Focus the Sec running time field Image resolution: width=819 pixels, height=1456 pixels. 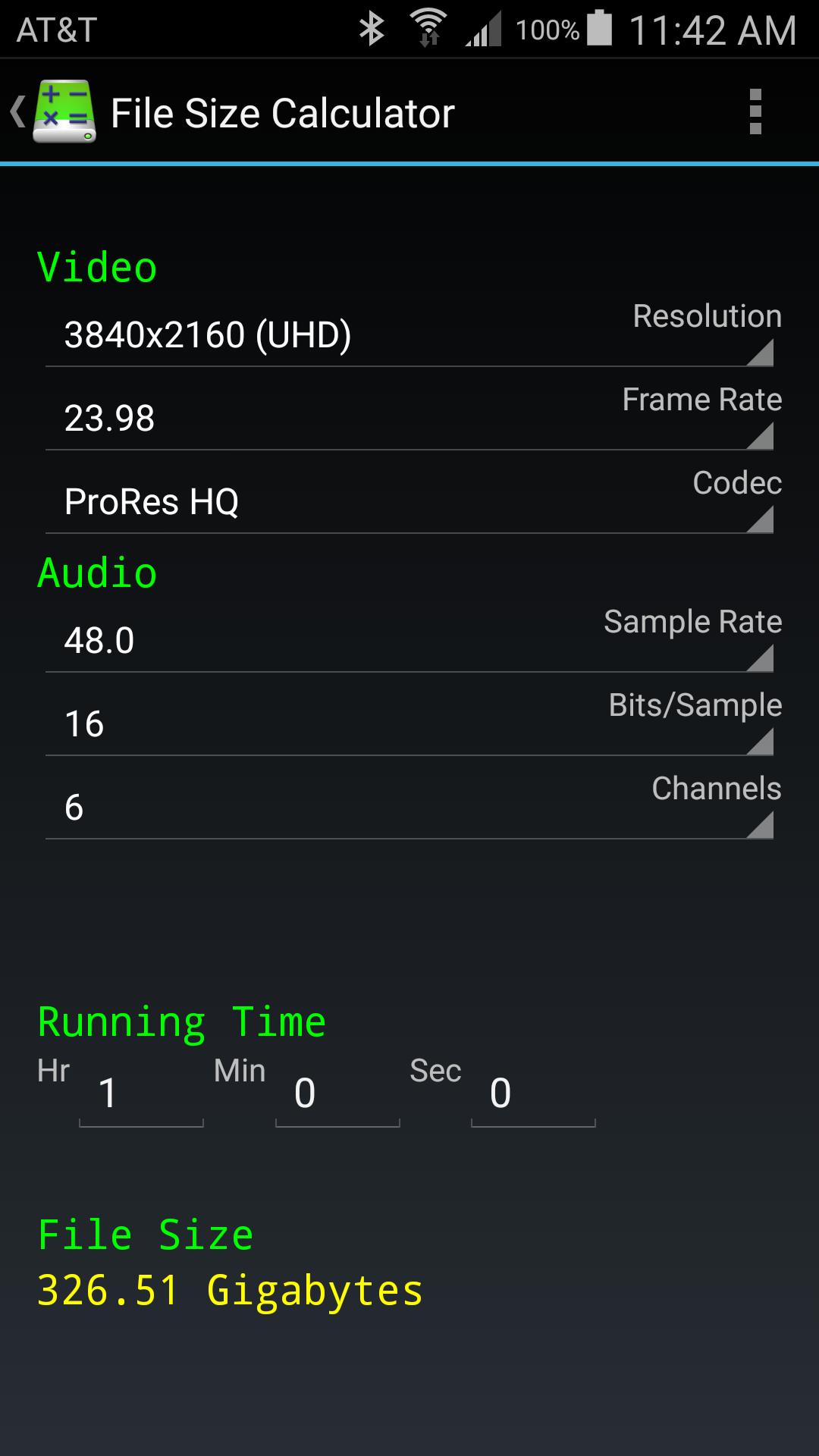coord(533,1094)
